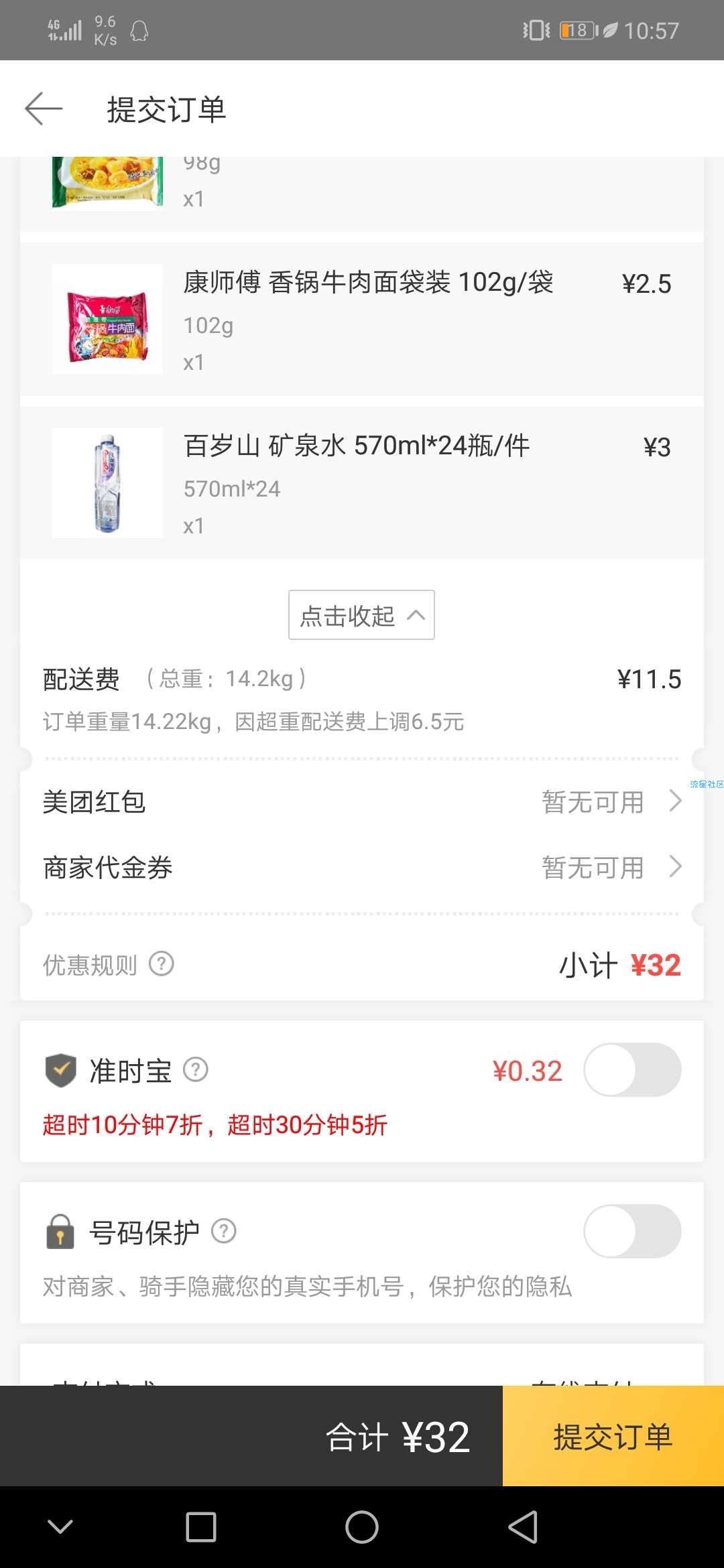Screen dimensions: 724x1568
Task: Show the 准时宝 question mark info
Action: tap(196, 1069)
